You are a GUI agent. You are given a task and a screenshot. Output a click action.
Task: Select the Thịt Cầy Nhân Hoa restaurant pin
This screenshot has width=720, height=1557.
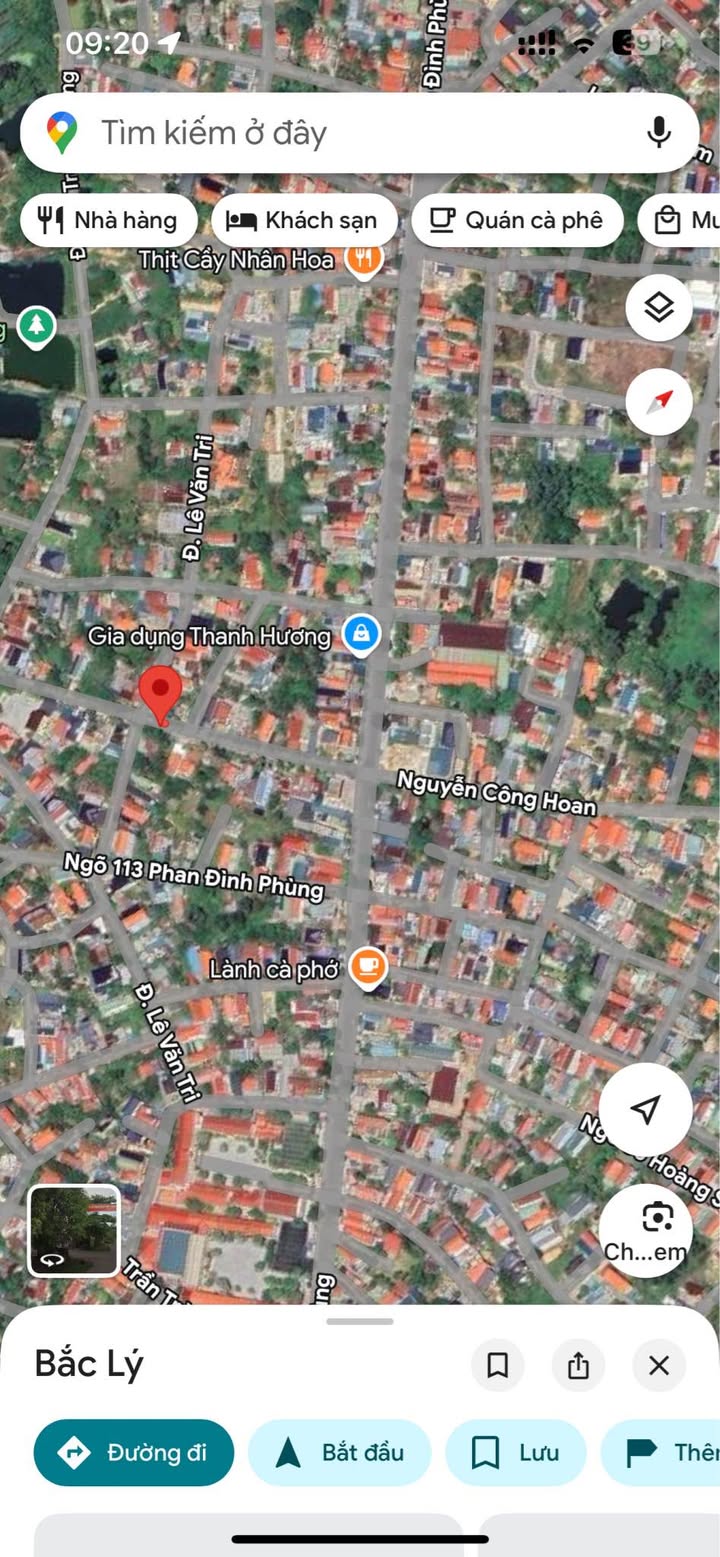(364, 259)
